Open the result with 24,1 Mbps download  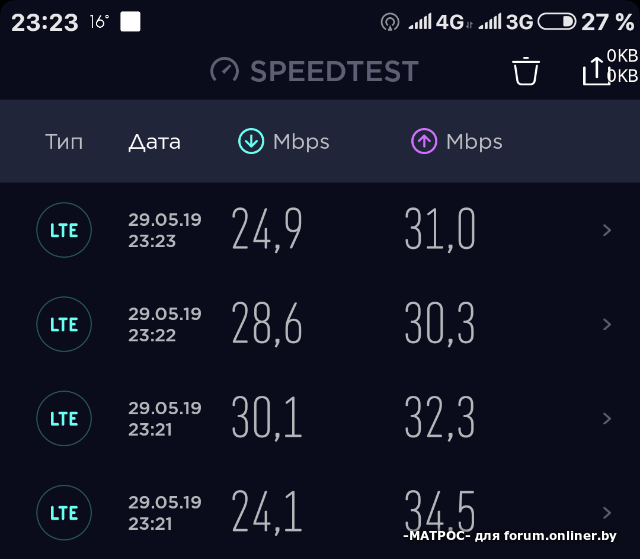[x=320, y=510]
